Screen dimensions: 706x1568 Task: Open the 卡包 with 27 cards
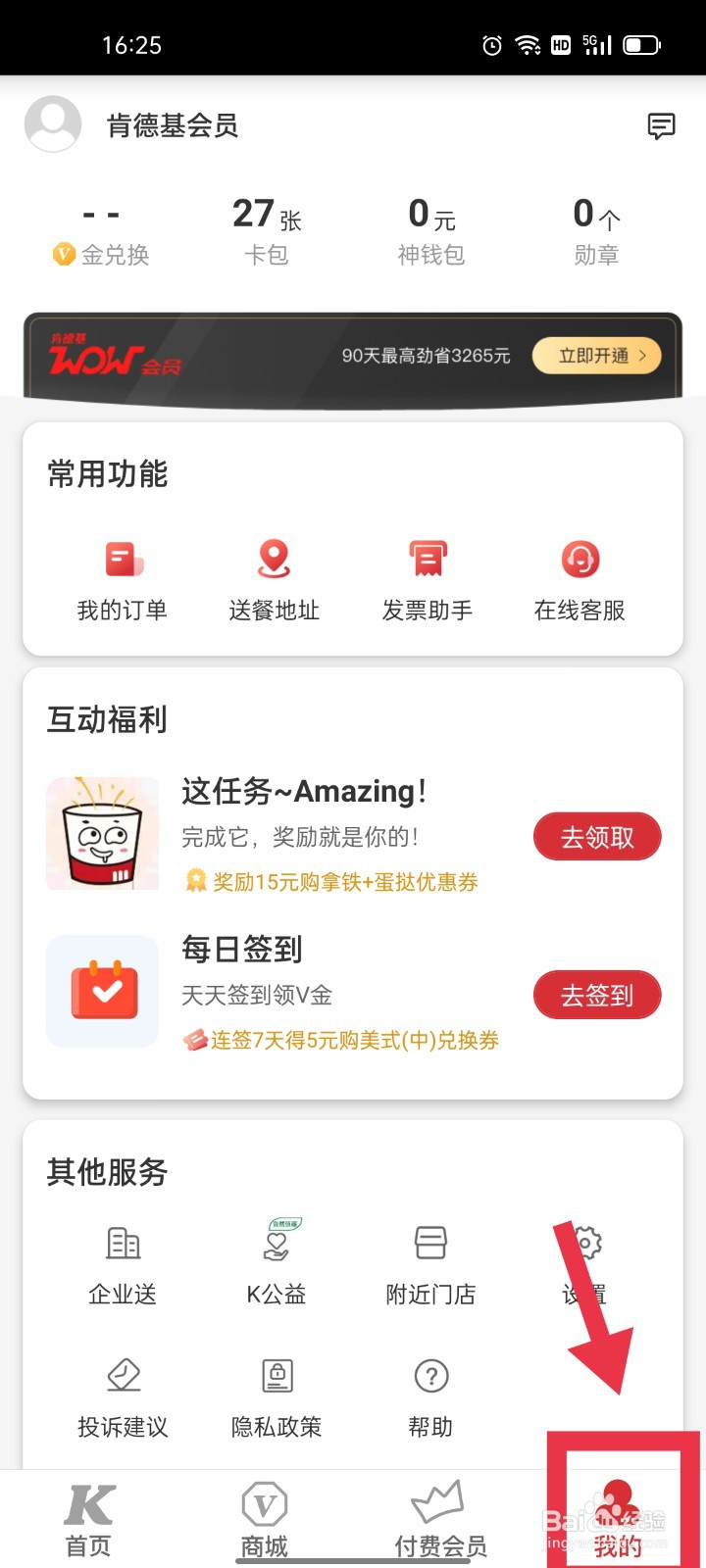pyautogui.click(x=267, y=231)
